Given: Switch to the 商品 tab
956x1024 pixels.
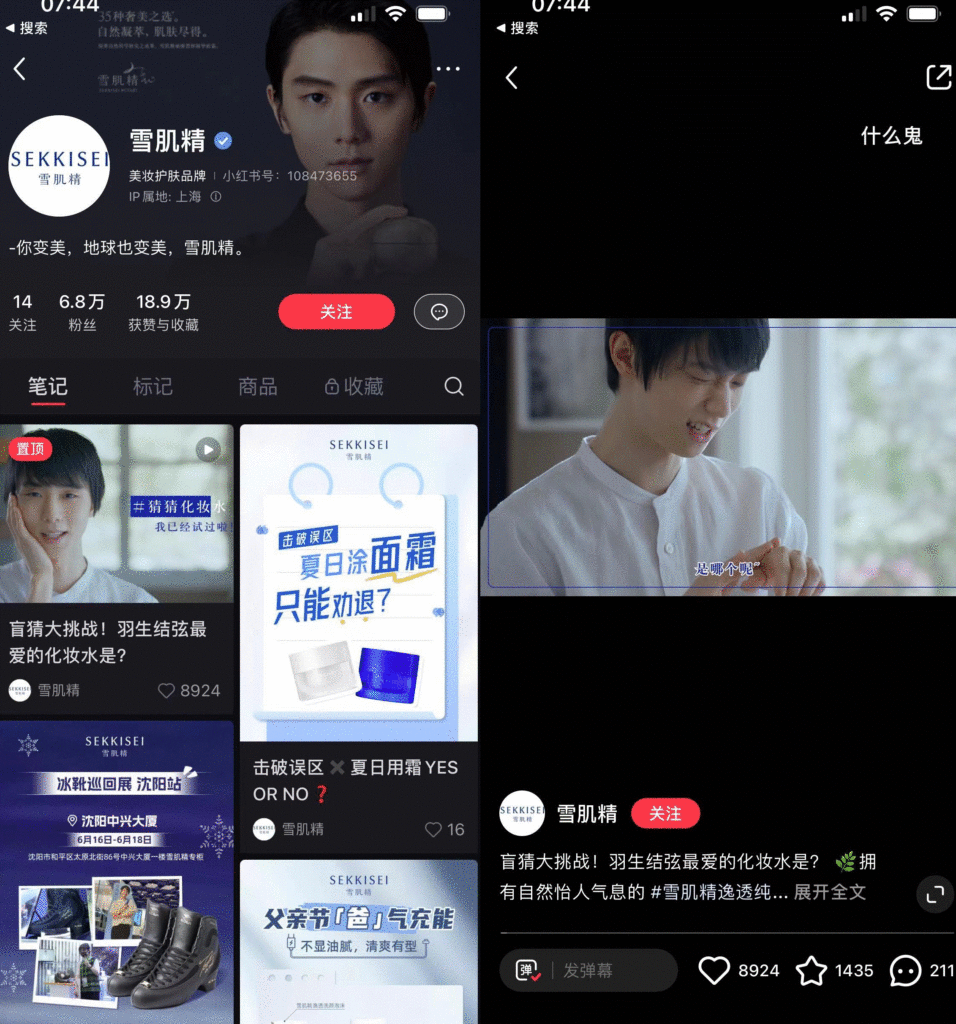Looking at the screenshot, I should 257,386.
